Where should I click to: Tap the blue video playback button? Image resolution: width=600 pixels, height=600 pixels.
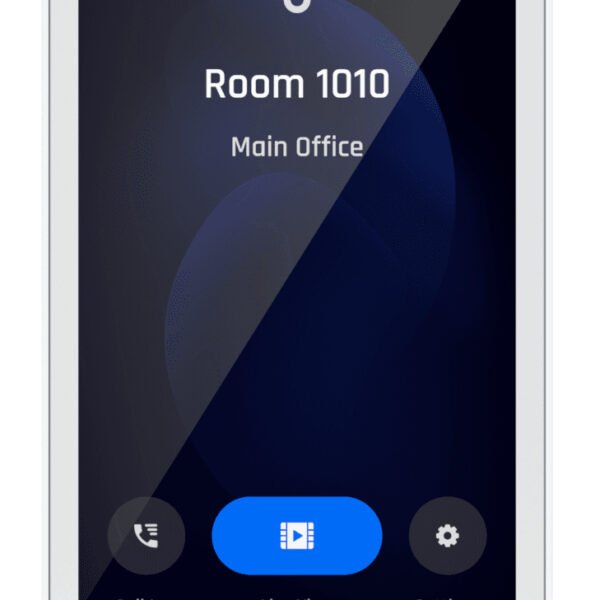[x=297, y=536]
